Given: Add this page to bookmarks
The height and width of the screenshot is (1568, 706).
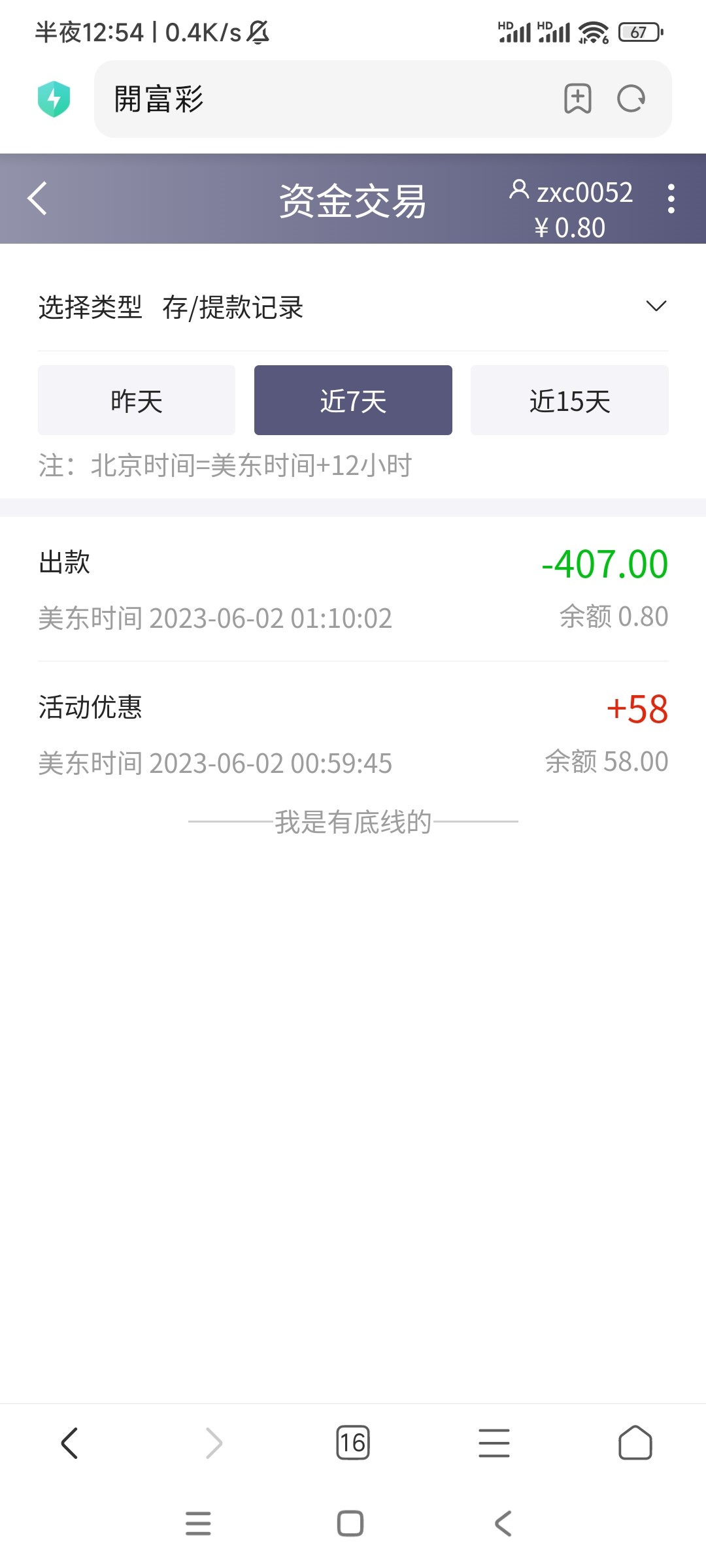Looking at the screenshot, I should coord(578,99).
